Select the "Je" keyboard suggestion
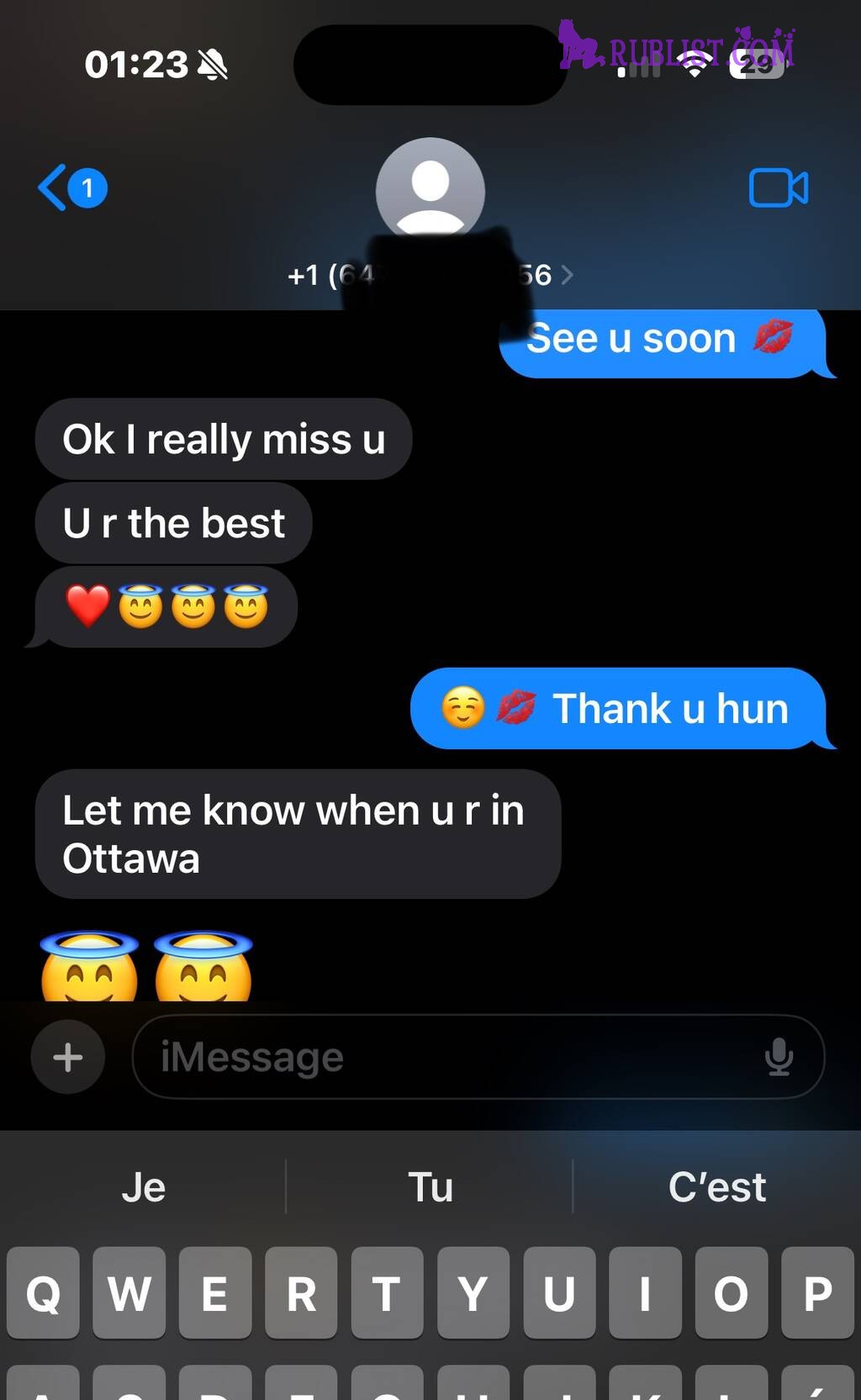Viewport: 861px width, 1400px height. click(143, 1187)
